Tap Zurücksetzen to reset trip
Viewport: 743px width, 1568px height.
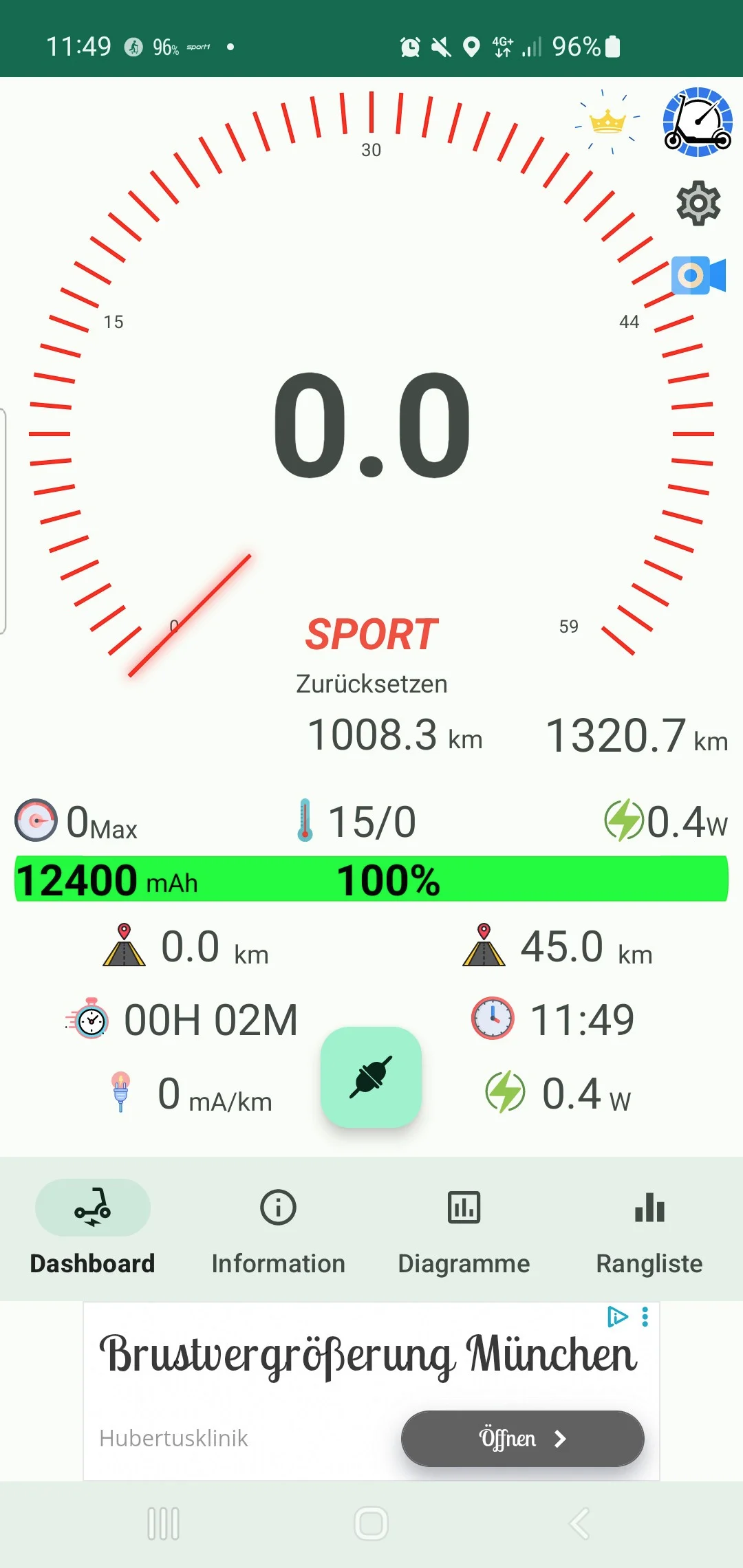click(x=371, y=684)
